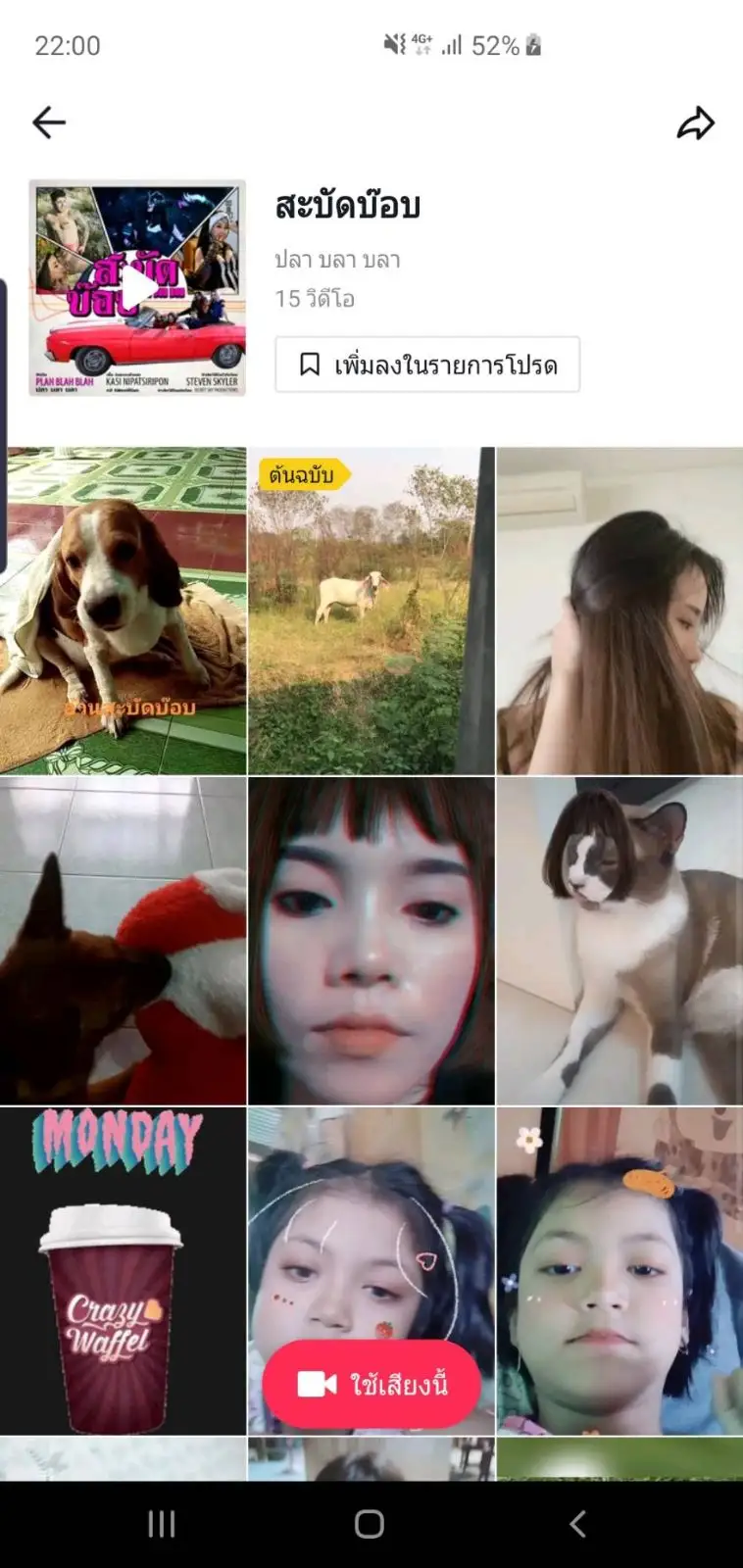This screenshot has height=1568, width=743.
Task: Go back using the top-left arrow
Action: 48,122
